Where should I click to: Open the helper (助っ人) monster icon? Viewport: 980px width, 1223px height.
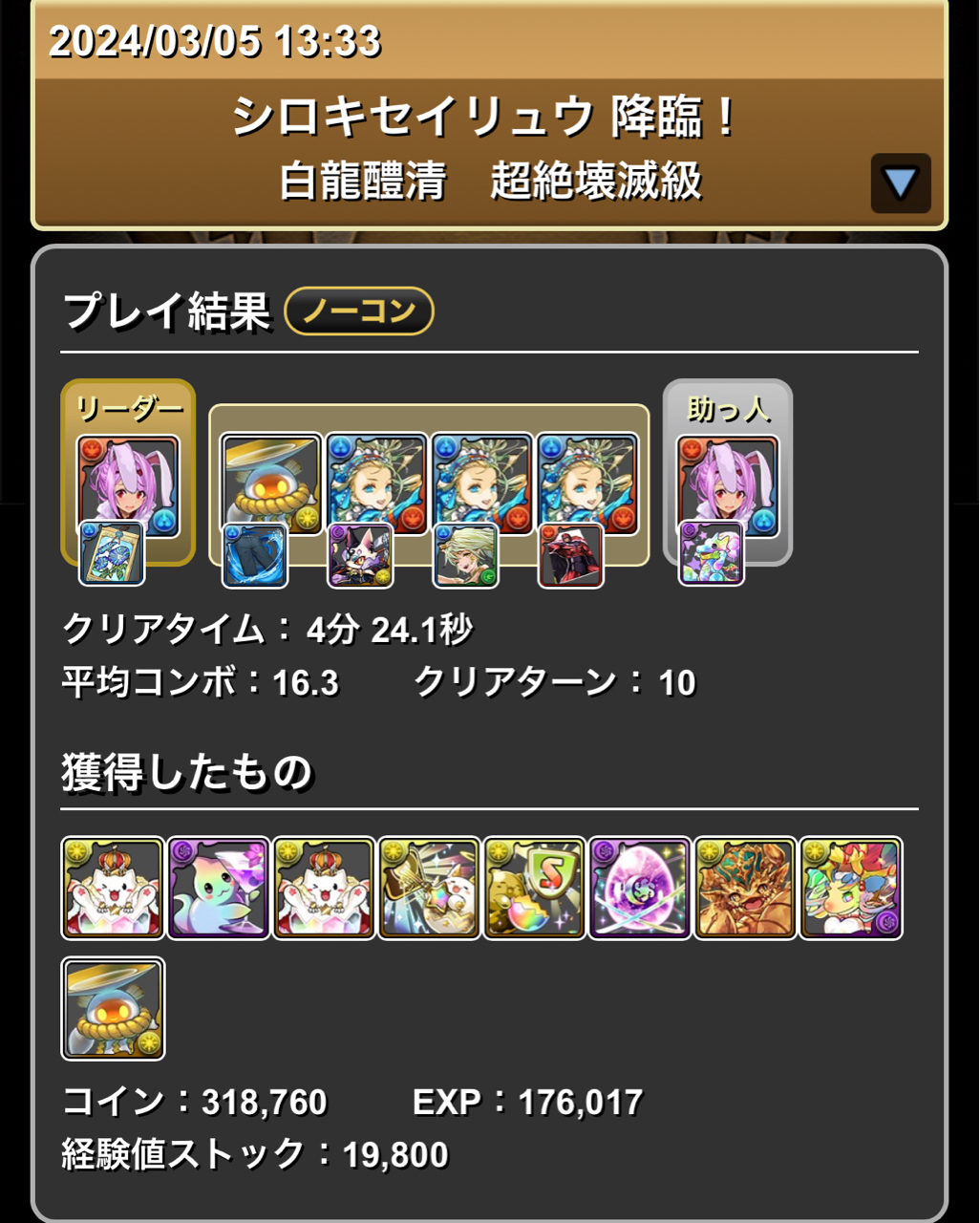[728, 487]
